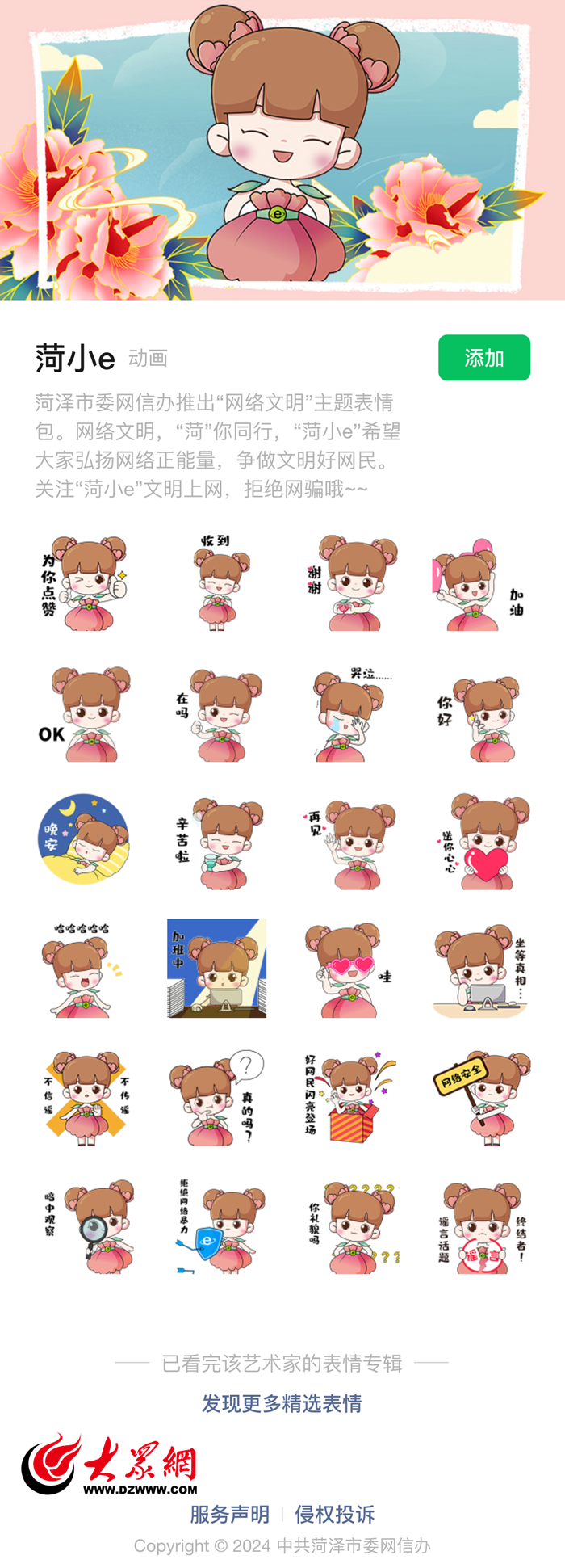Tap the green 添加 button

pos(483,358)
